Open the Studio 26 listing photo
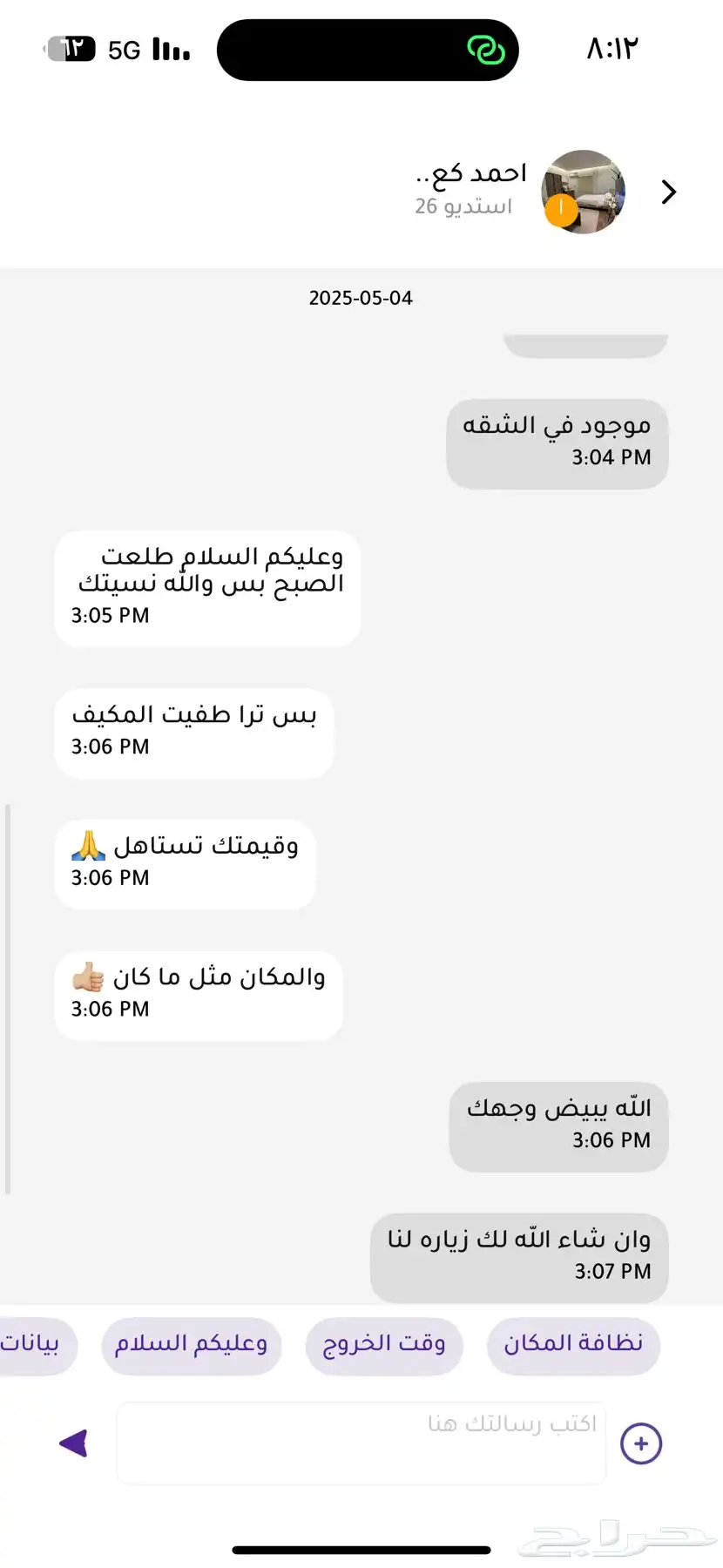 (x=583, y=192)
